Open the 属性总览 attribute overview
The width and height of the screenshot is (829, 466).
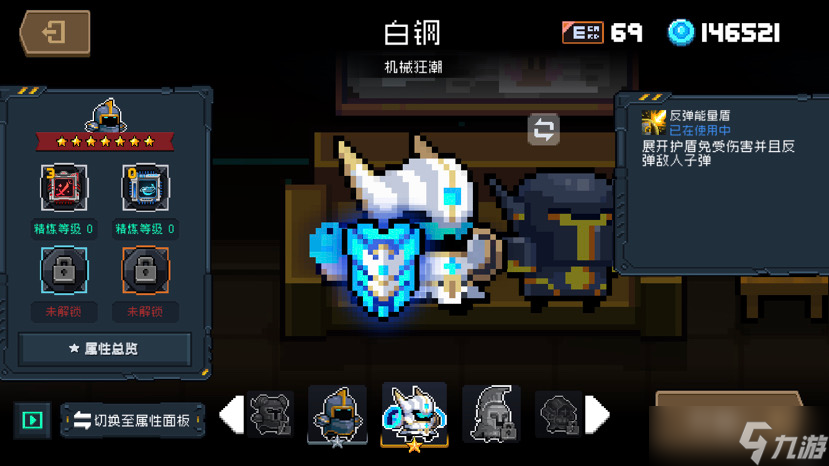tap(104, 349)
